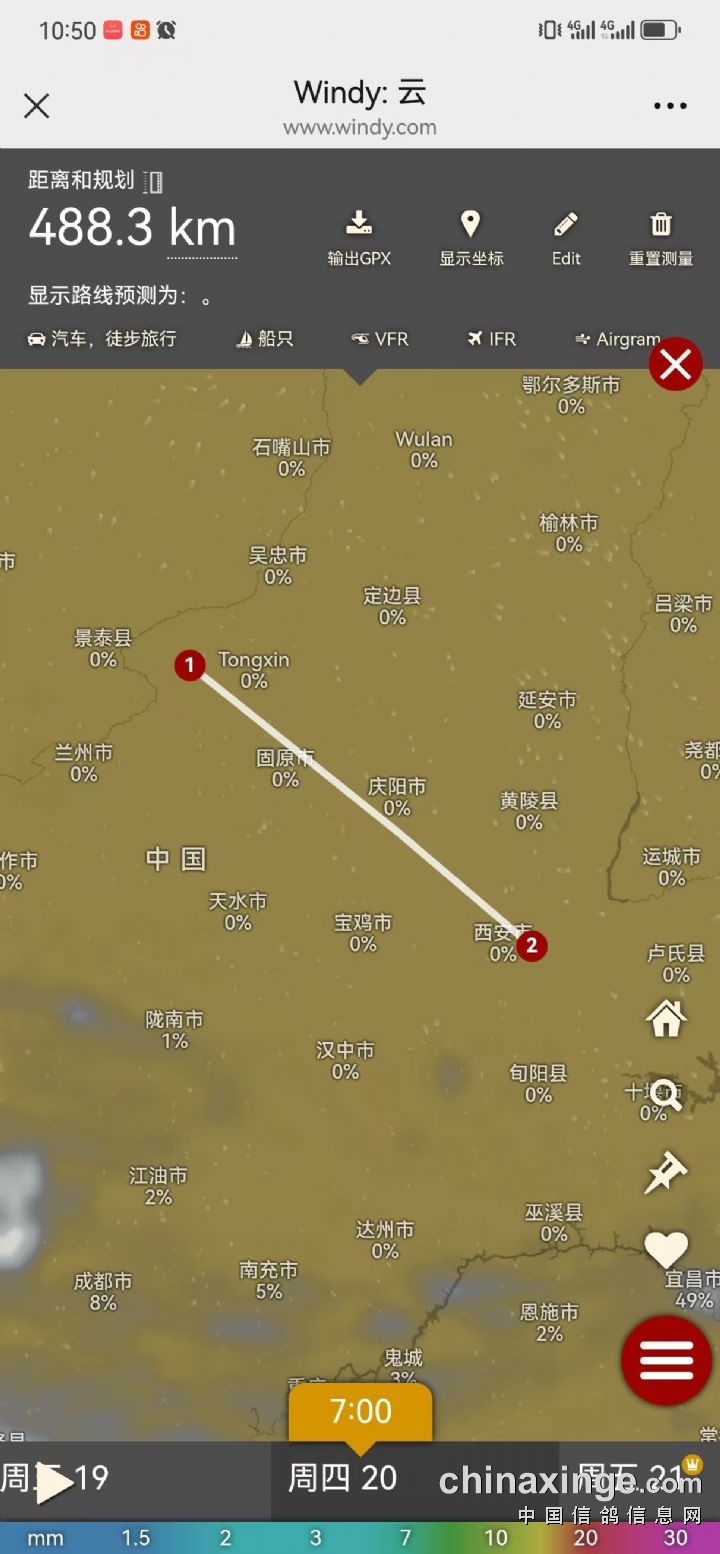Select Airgram route forecast

[x=617, y=339]
